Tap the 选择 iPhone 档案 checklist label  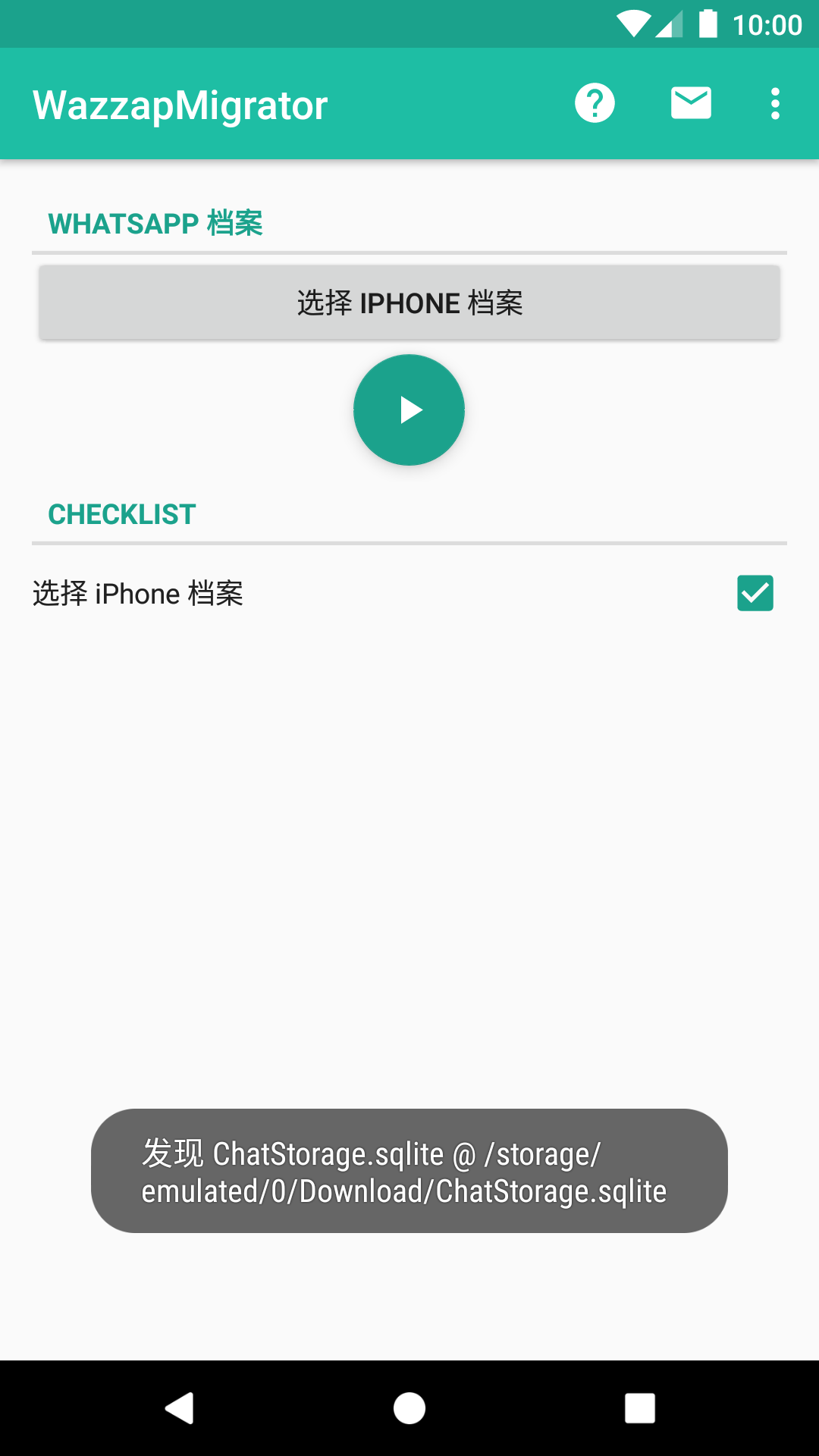(x=138, y=594)
